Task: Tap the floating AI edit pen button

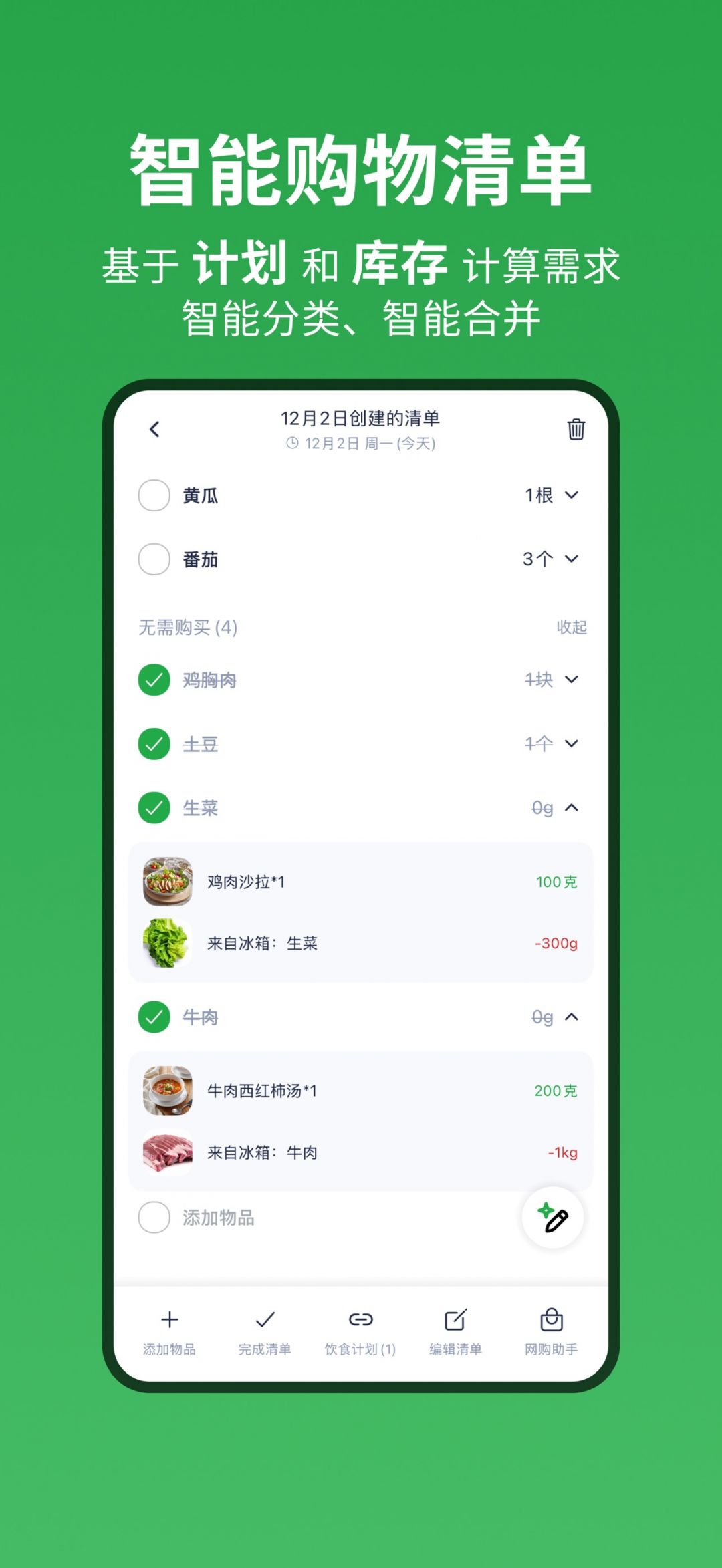Action: [553, 1218]
